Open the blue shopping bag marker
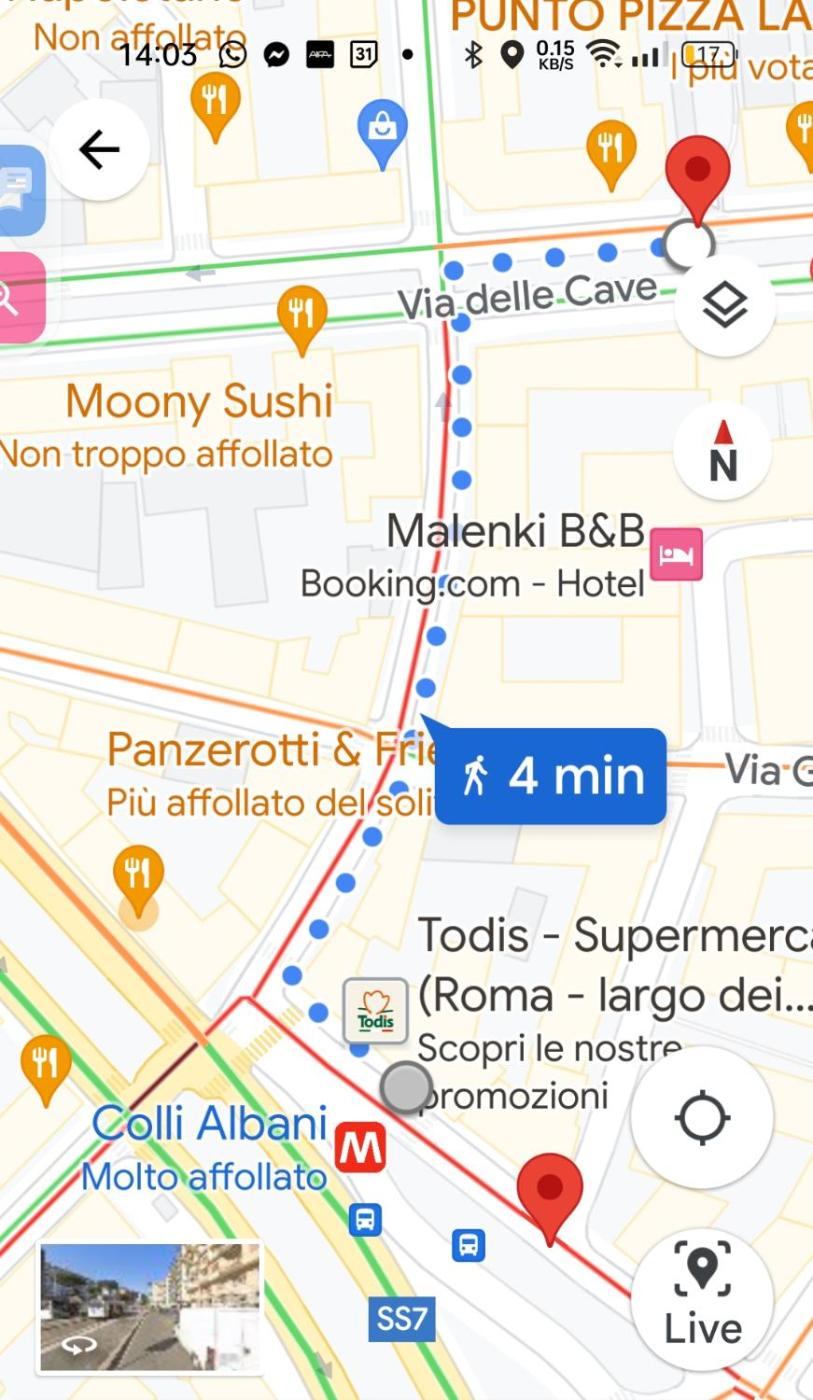The image size is (813, 1400). point(382,132)
